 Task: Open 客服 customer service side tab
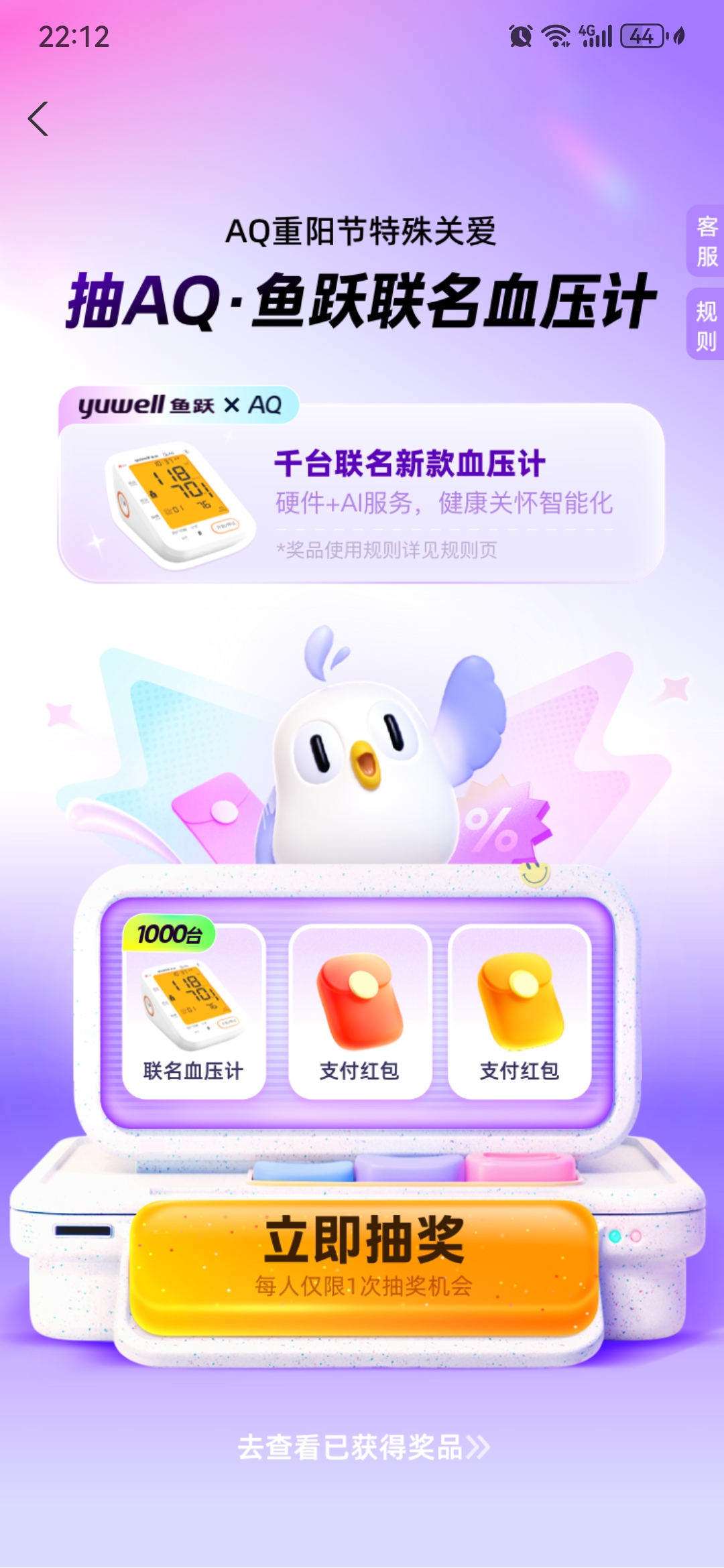click(707, 241)
